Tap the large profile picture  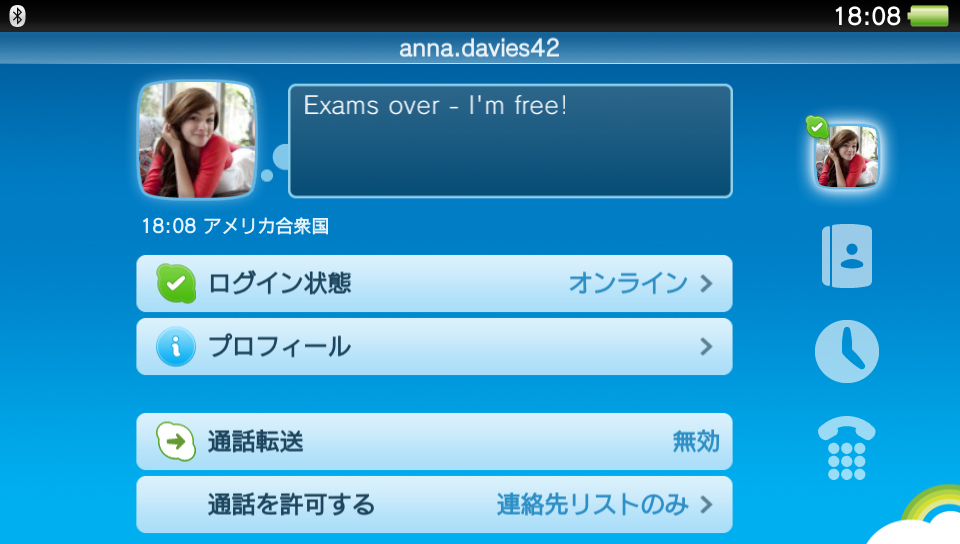pos(196,141)
